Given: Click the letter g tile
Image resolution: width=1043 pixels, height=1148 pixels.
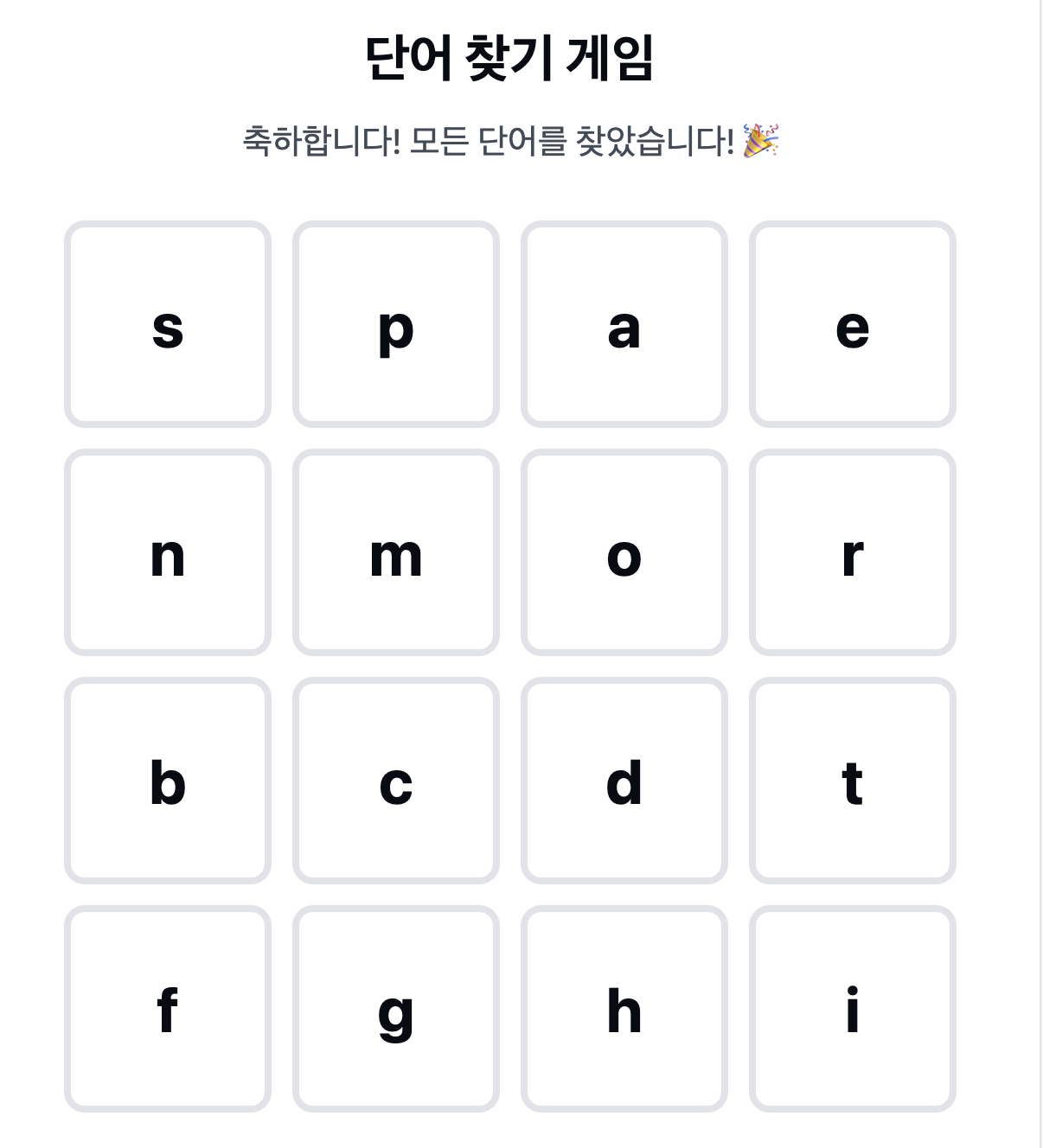Looking at the screenshot, I should click(x=396, y=1011).
